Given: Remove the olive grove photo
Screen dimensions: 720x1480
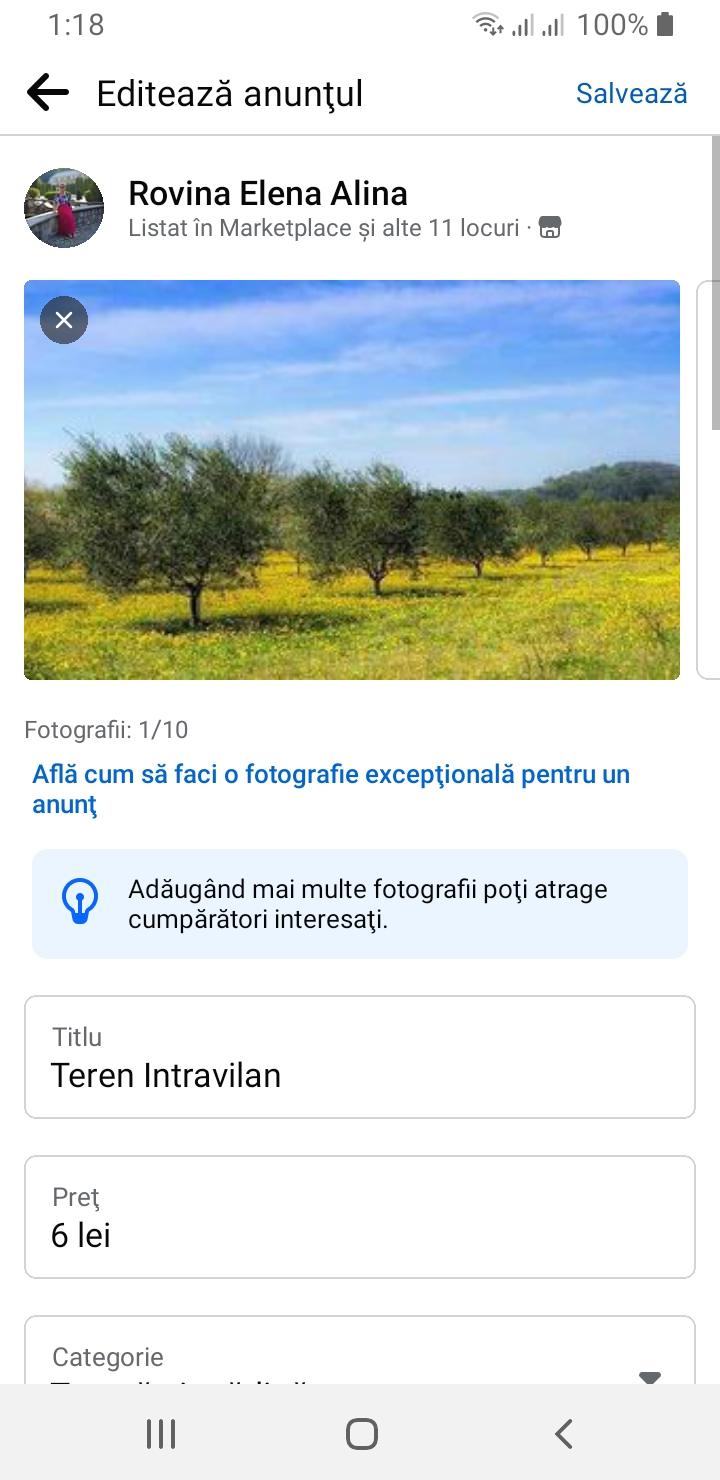Looking at the screenshot, I should [64, 320].
